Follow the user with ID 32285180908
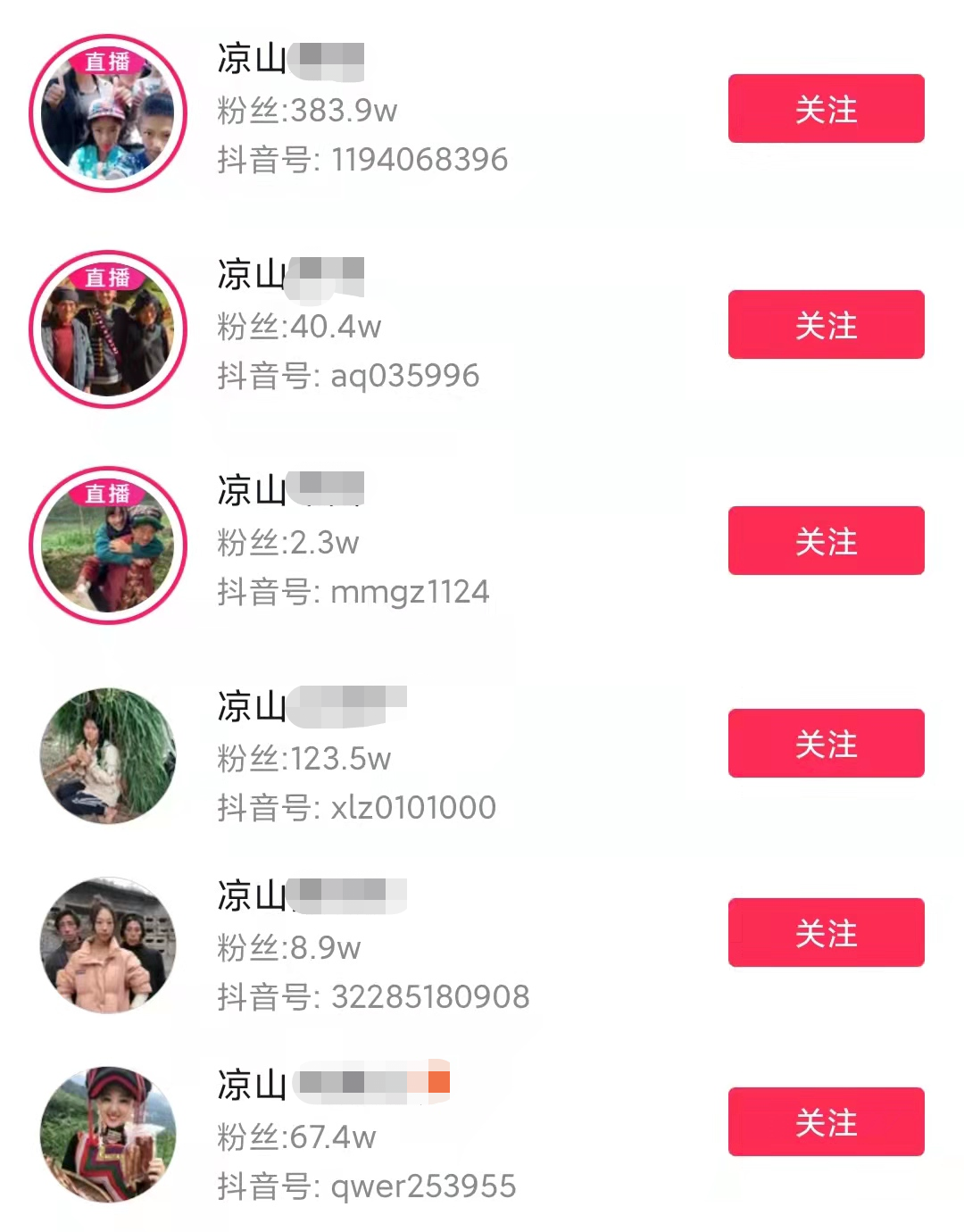The height and width of the screenshot is (1232, 964). [x=826, y=933]
